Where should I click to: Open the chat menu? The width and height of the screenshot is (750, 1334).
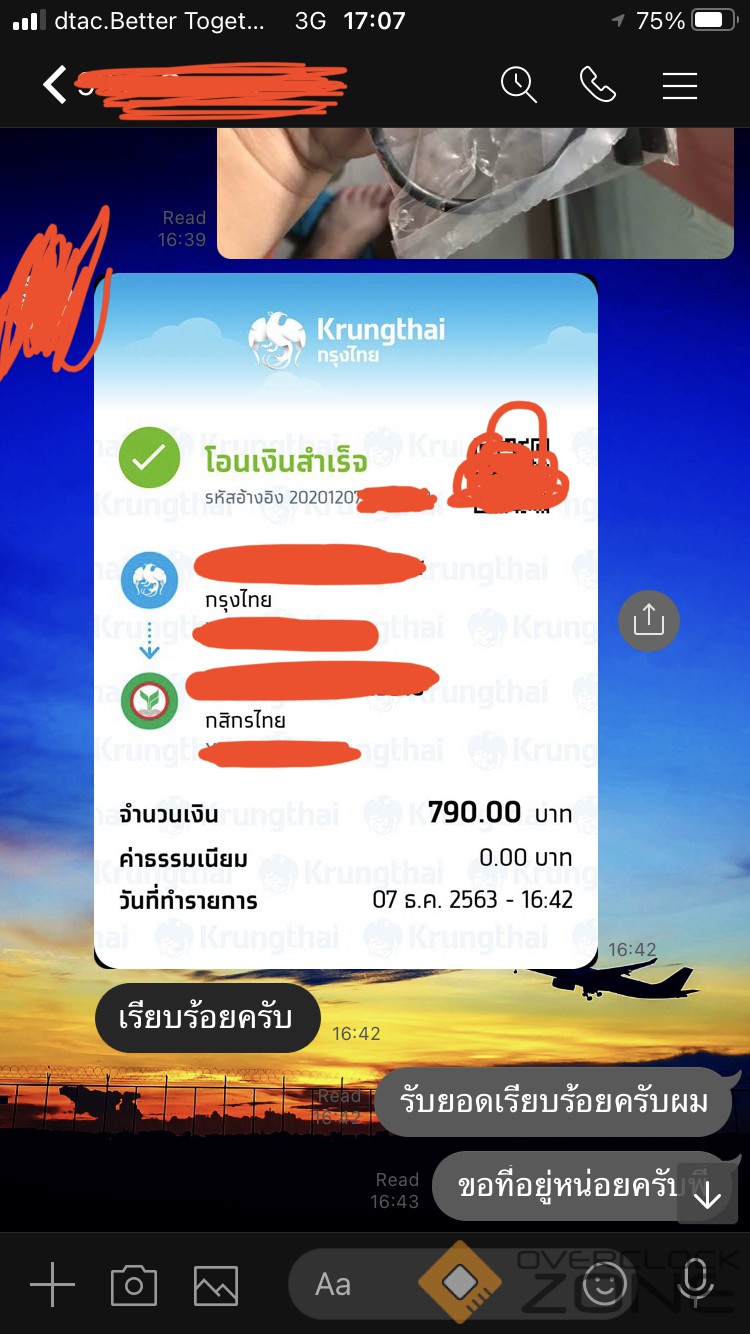click(679, 85)
